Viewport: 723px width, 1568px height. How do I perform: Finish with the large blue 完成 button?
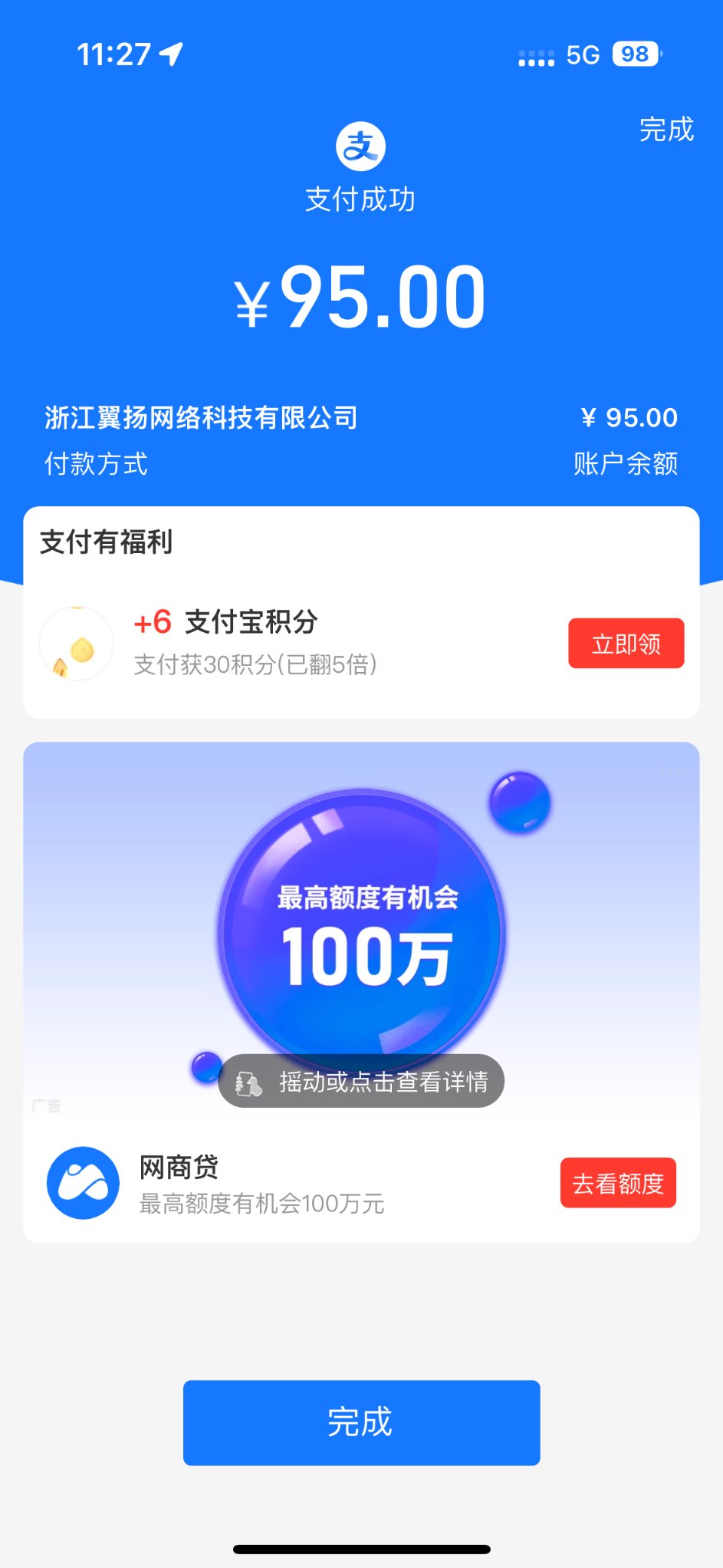click(361, 1422)
